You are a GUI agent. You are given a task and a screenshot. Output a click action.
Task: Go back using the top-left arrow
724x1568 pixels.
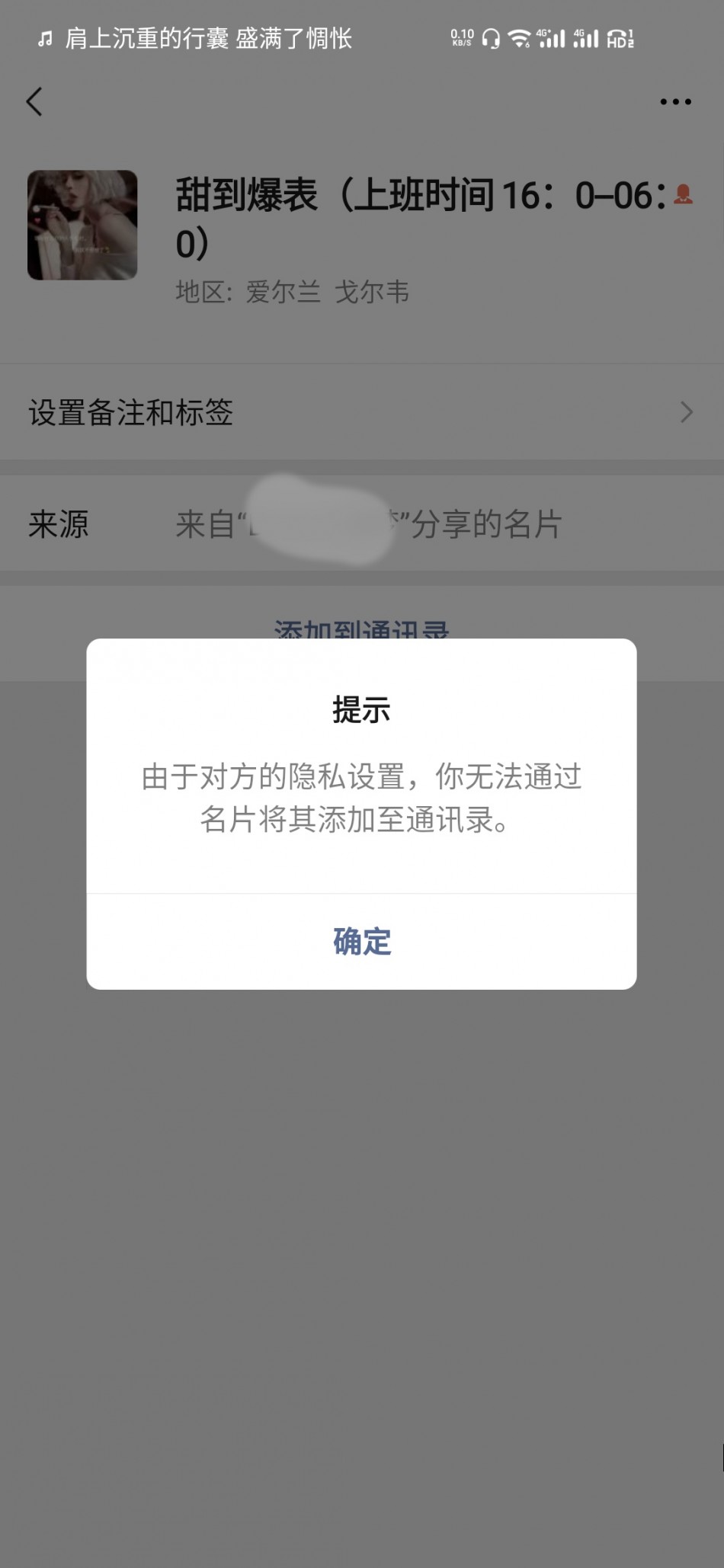34,101
